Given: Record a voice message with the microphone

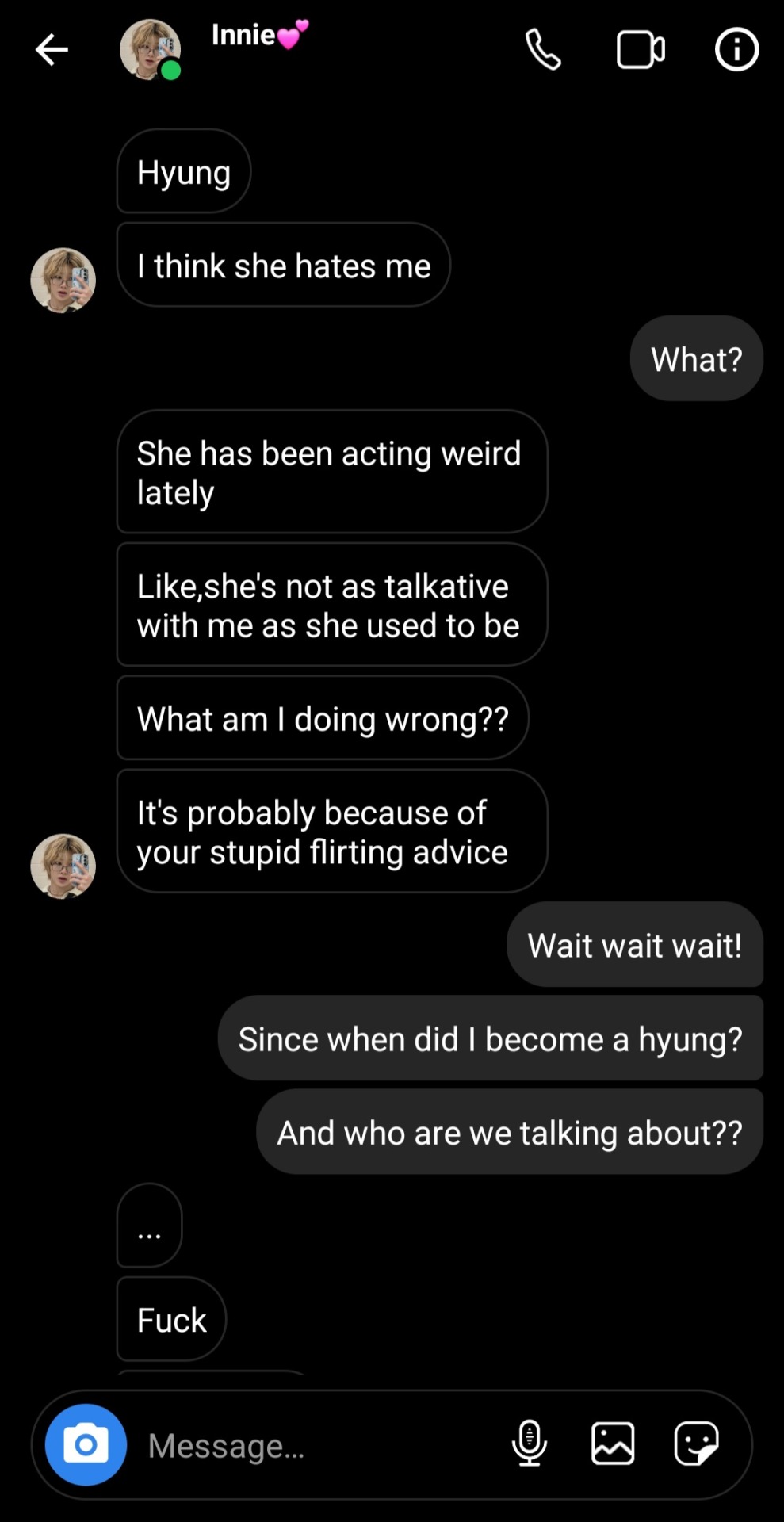Looking at the screenshot, I should tap(530, 1443).
